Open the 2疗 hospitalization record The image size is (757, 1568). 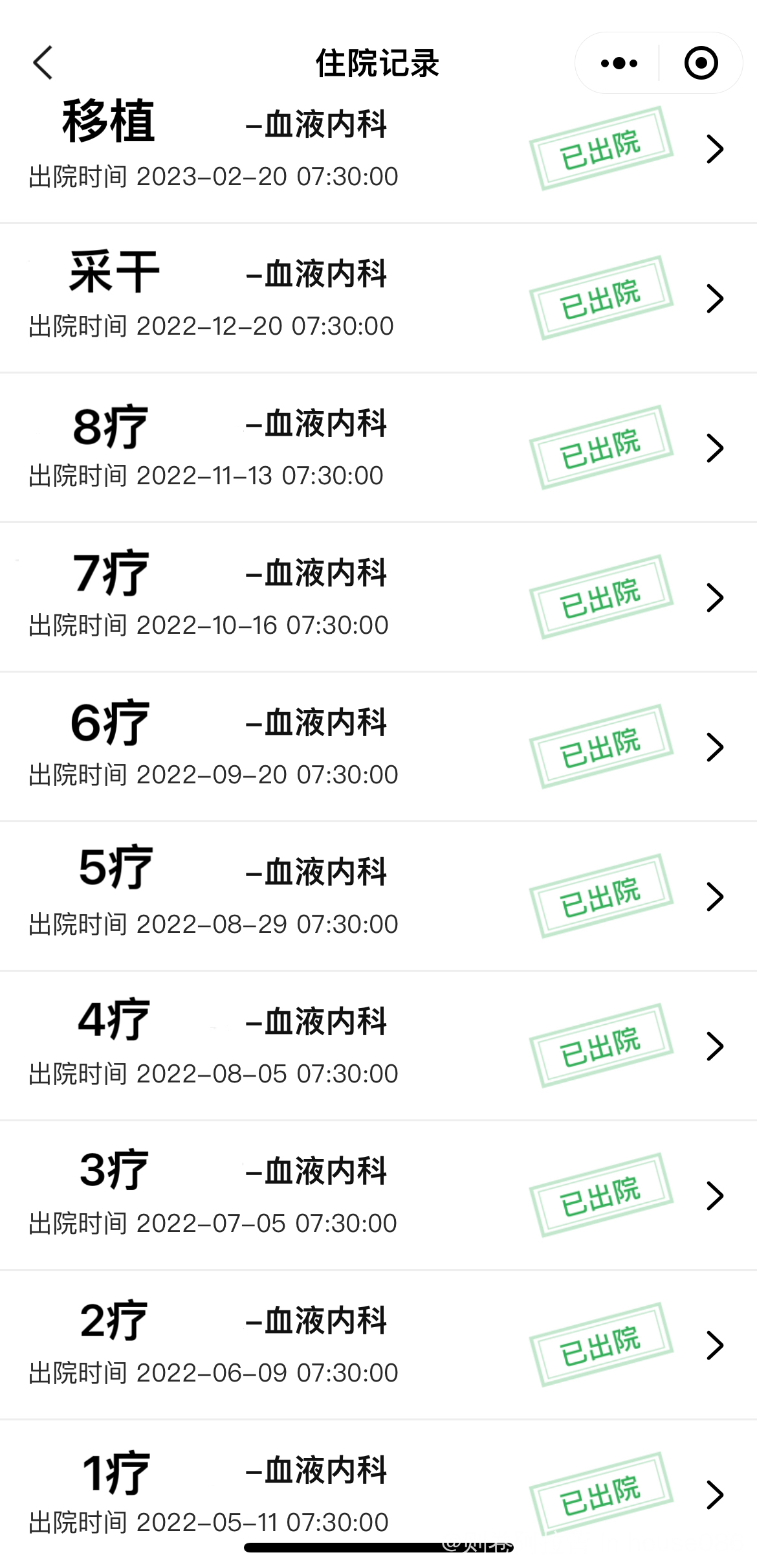(378, 1345)
